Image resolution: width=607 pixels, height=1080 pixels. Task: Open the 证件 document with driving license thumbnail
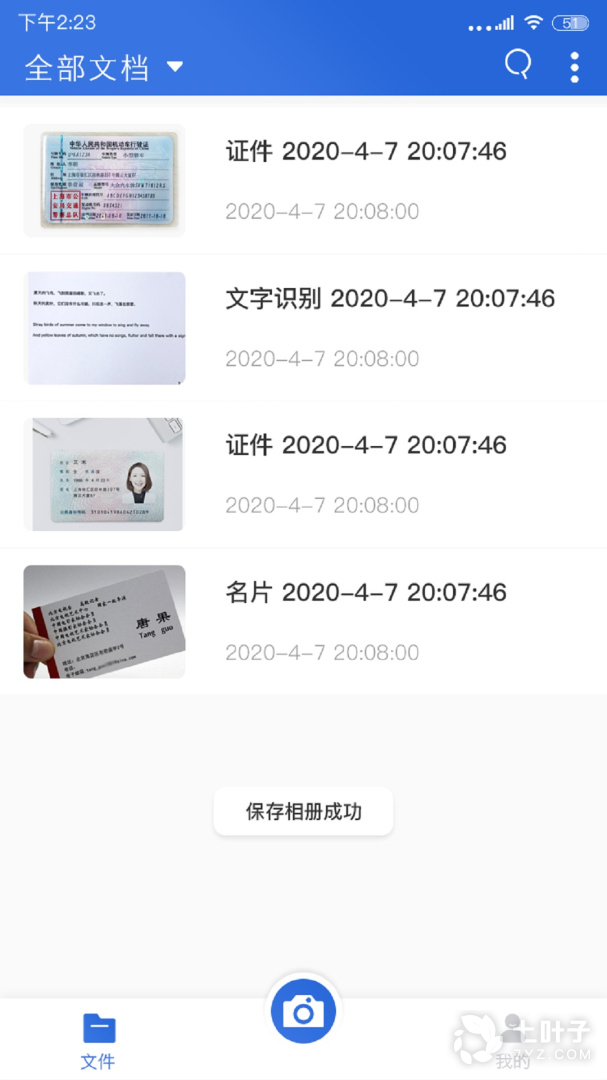pos(303,180)
